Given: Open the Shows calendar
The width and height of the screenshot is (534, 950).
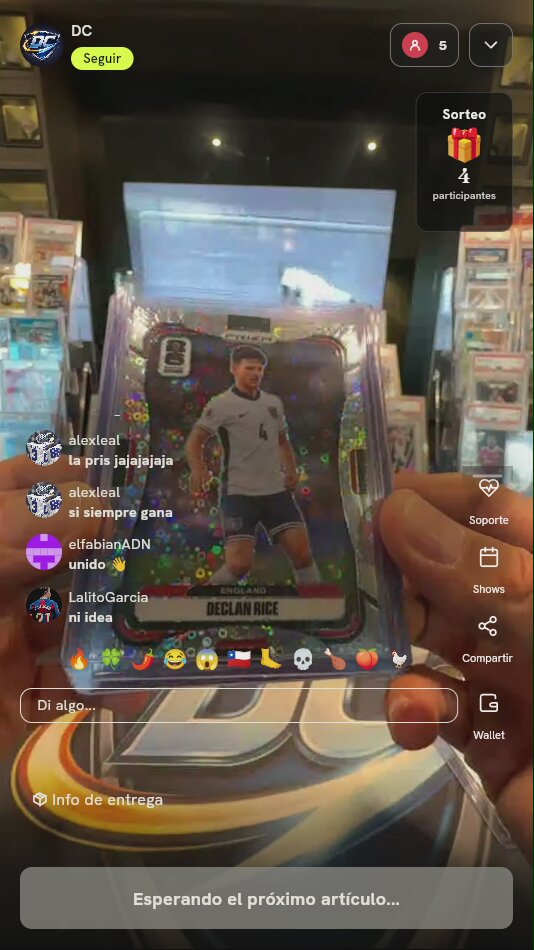Looking at the screenshot, I should click(489, 570).
